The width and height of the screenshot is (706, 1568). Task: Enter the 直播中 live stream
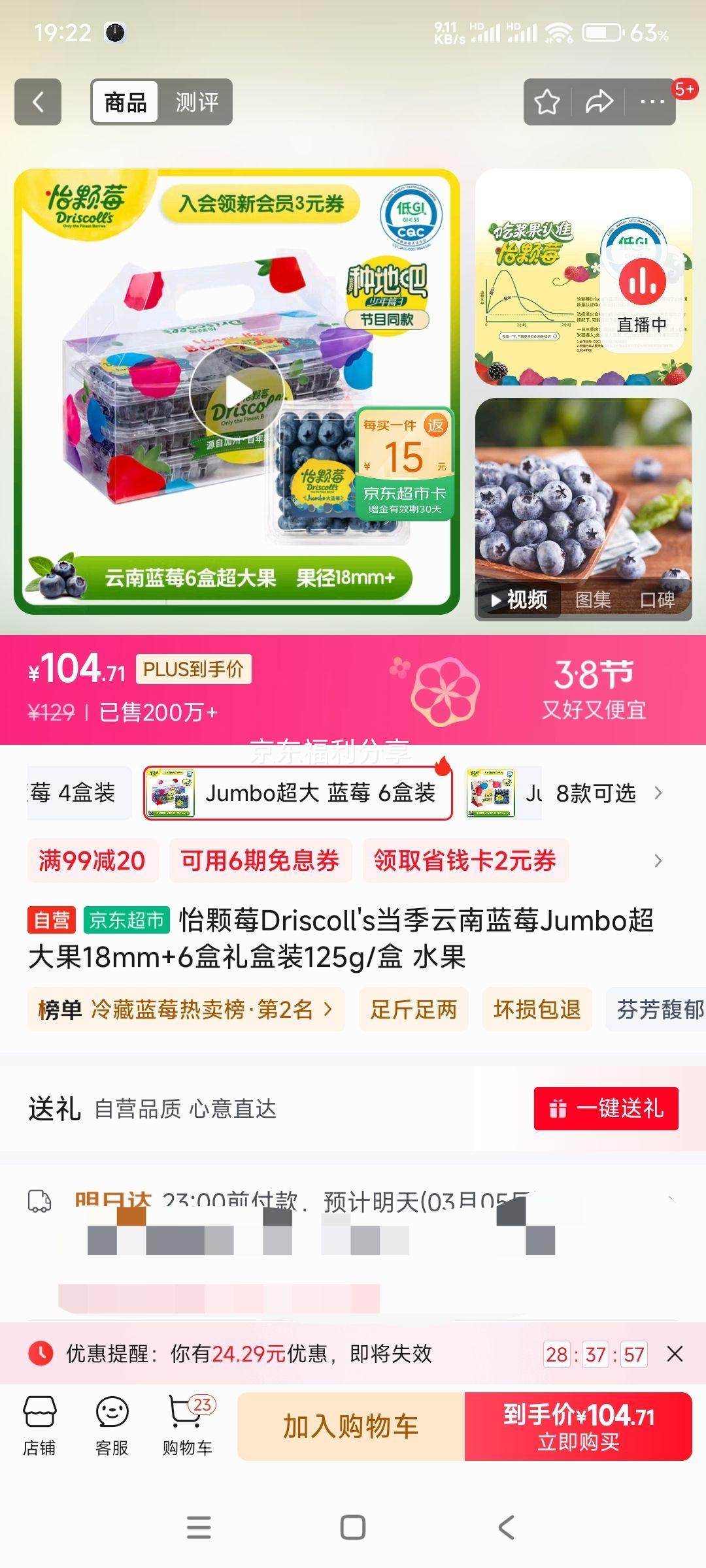tap(643, 293)
